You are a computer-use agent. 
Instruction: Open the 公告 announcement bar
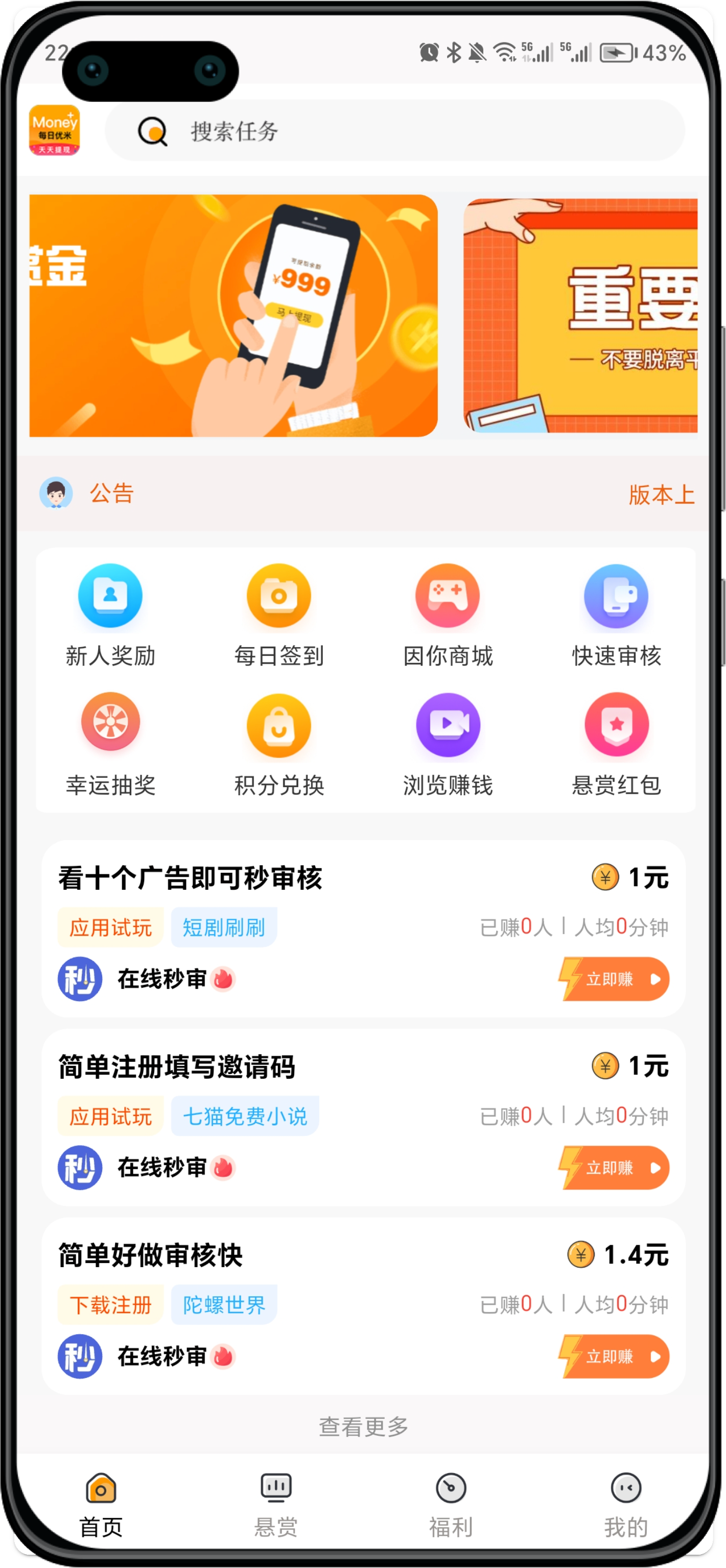click(363, 494)
